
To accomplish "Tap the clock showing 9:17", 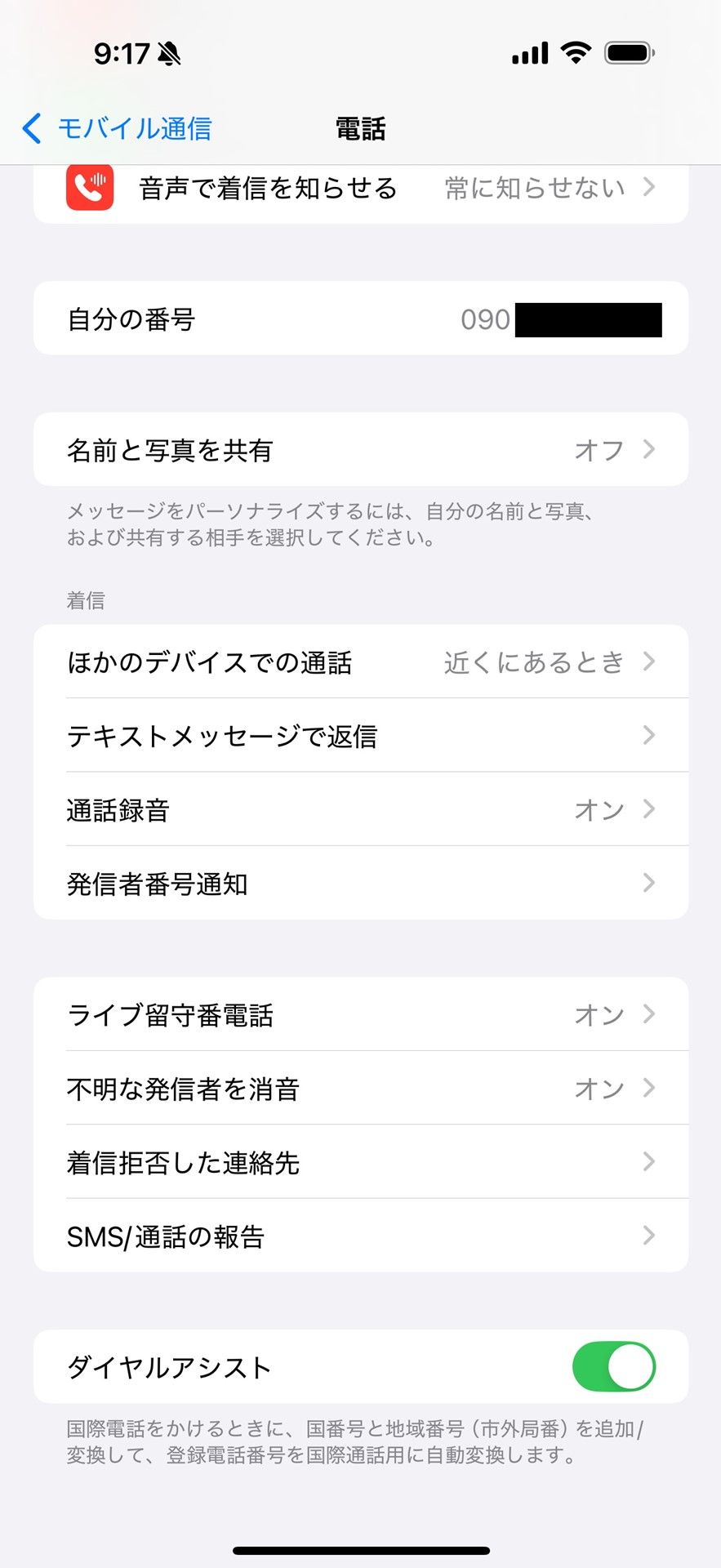I will 121,51.
